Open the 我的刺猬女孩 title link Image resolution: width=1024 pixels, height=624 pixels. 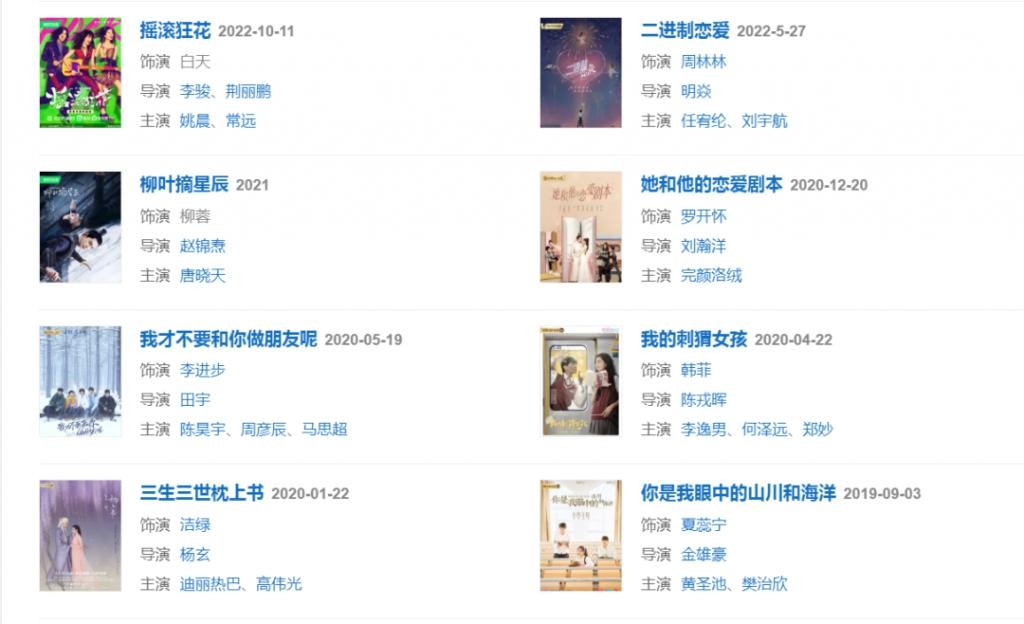[693, 340]
